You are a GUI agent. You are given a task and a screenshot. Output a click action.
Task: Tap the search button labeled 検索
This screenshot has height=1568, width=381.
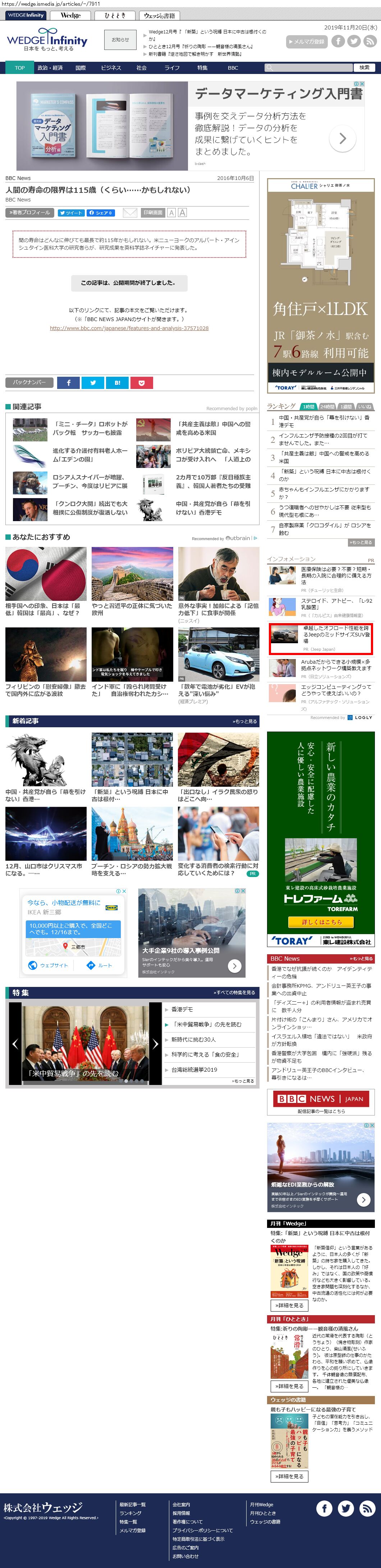tap(364, 68)
